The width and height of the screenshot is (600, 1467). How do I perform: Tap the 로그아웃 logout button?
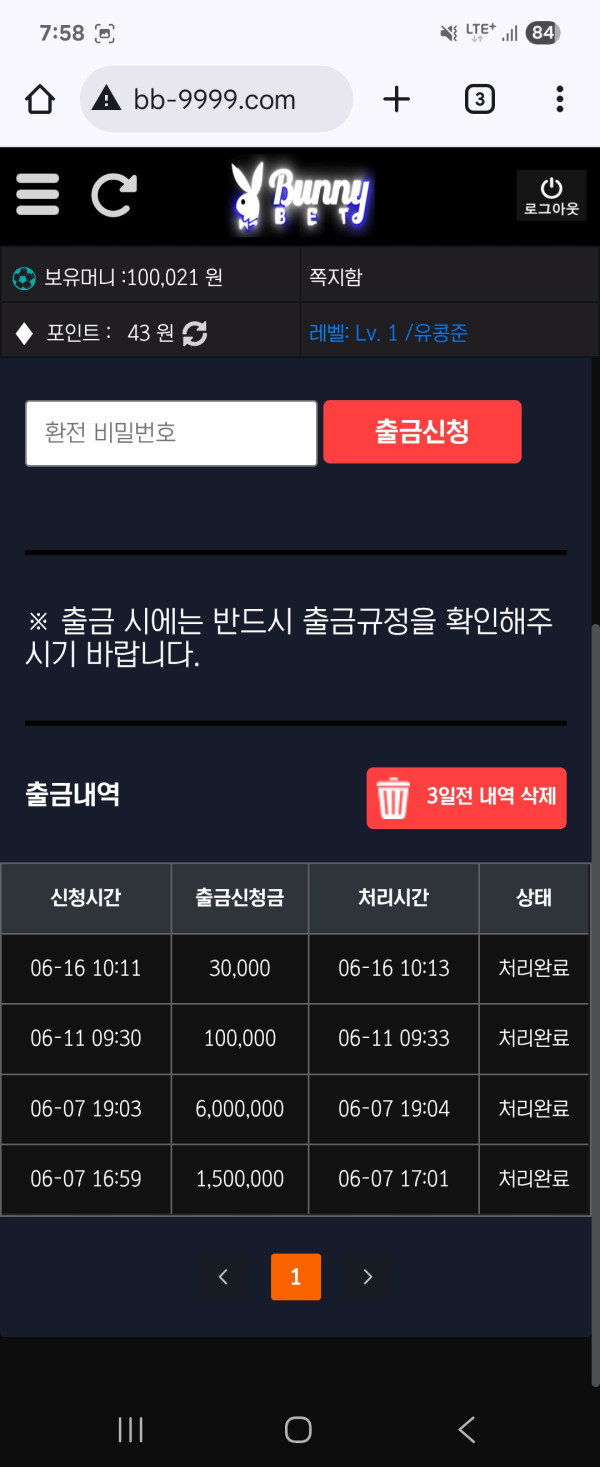tap(551, 196)
